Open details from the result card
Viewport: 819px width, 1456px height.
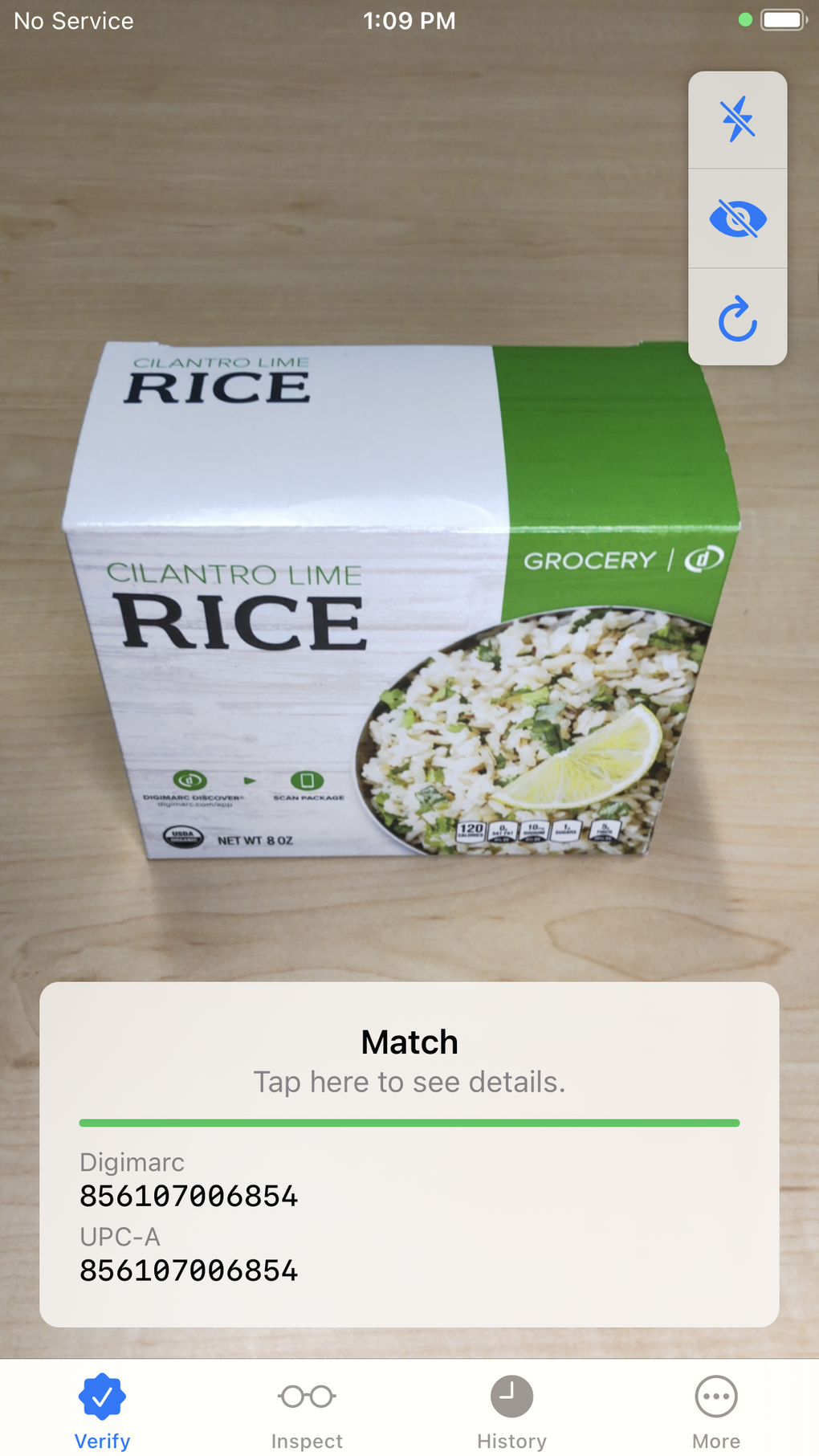409,1082
